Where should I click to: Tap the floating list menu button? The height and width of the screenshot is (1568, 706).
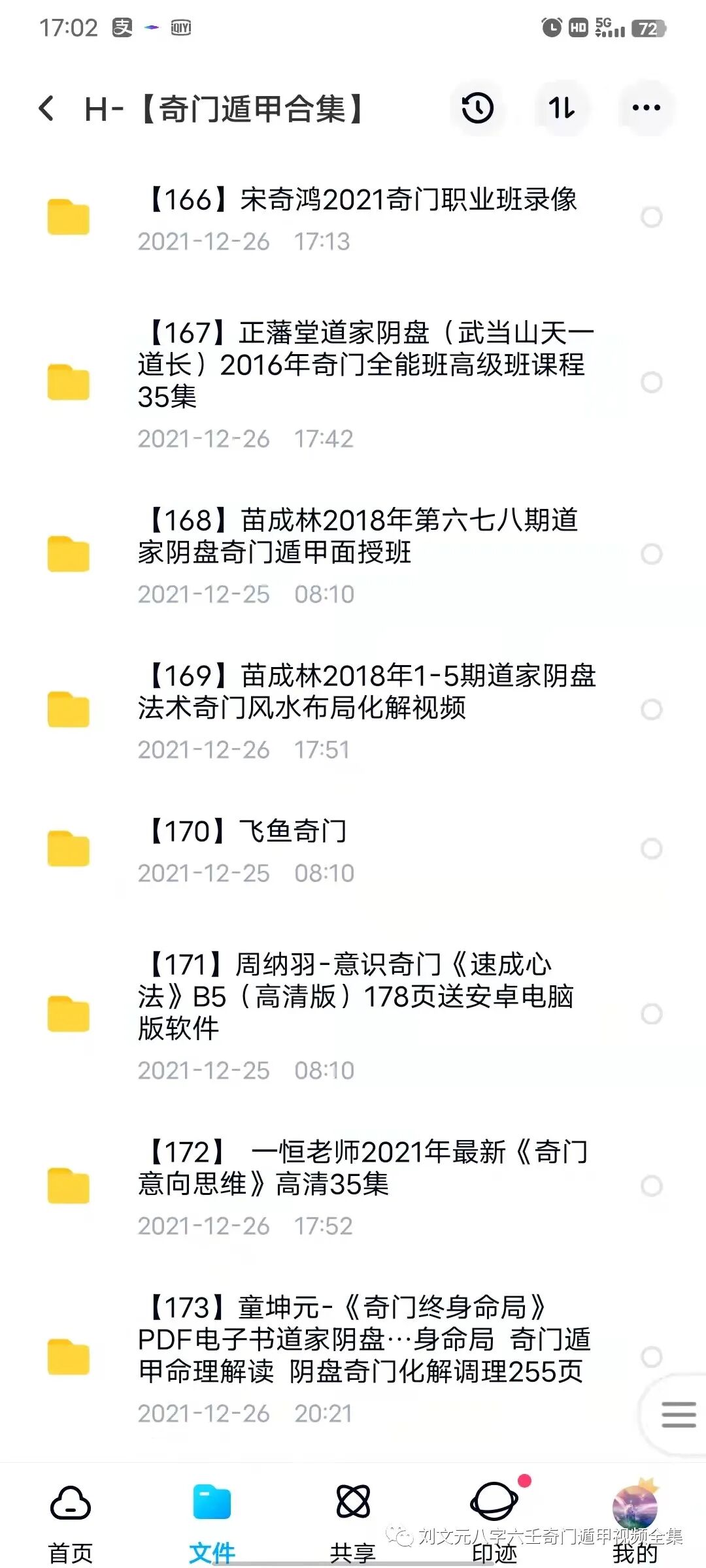678,1415
